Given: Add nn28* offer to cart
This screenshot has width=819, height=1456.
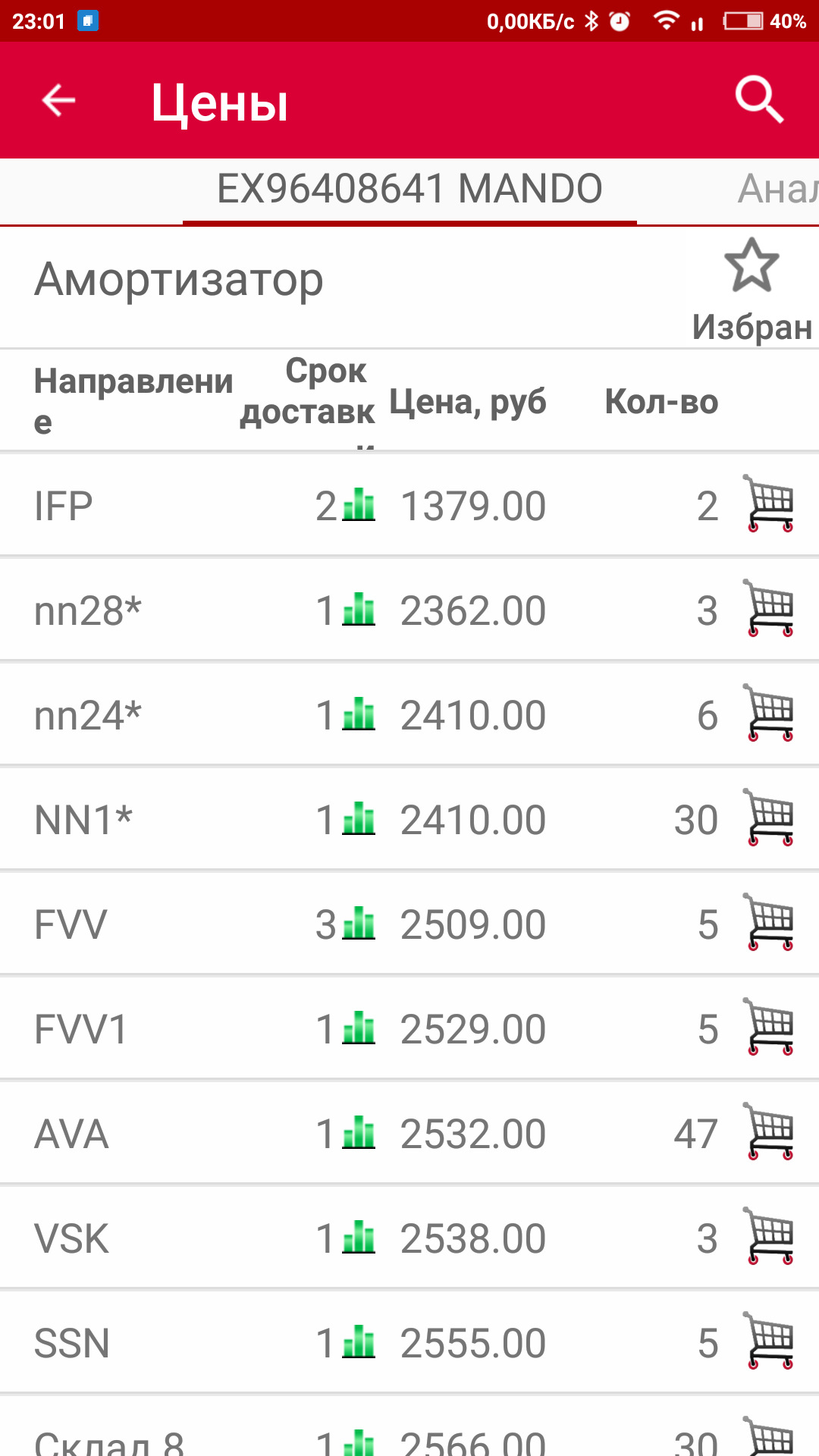Looking at the screenshot, I should 769,608.
